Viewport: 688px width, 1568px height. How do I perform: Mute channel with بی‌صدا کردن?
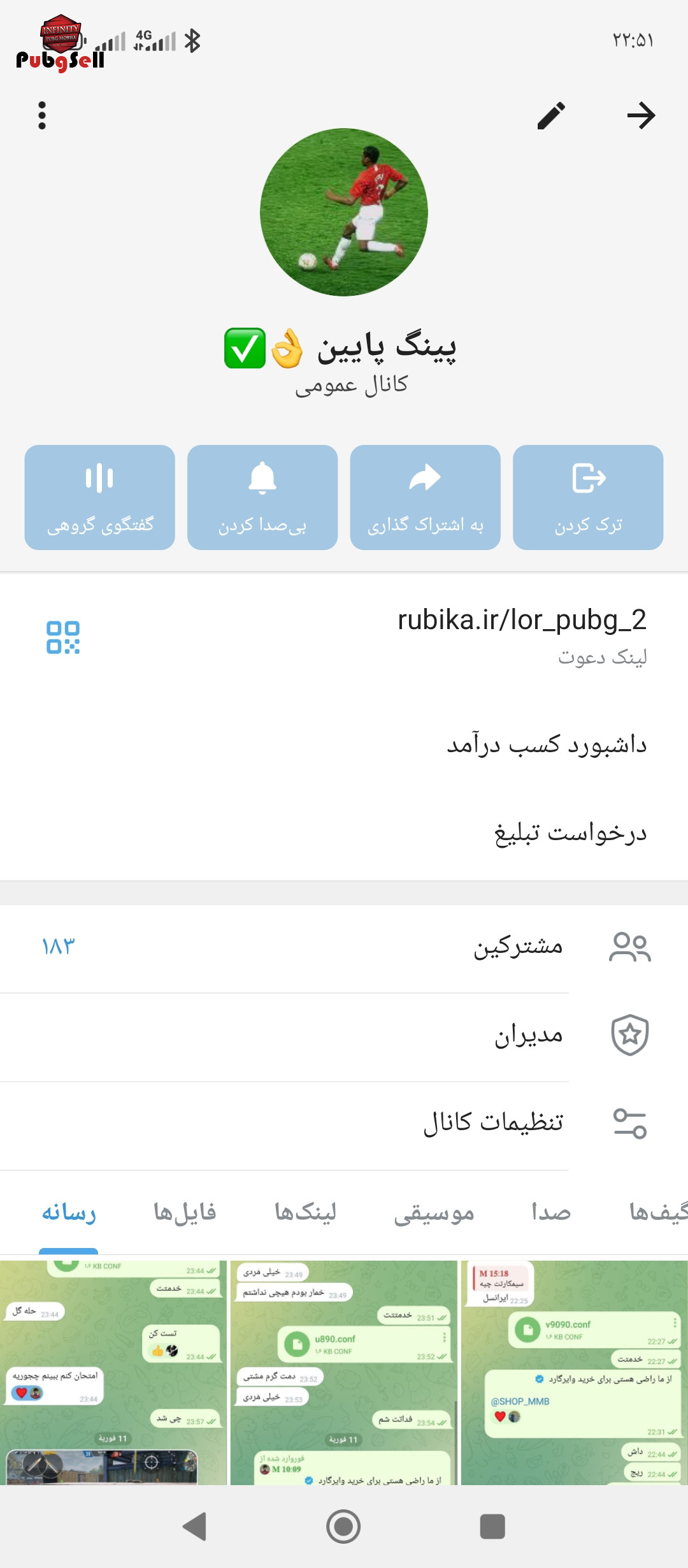point(262,497)
